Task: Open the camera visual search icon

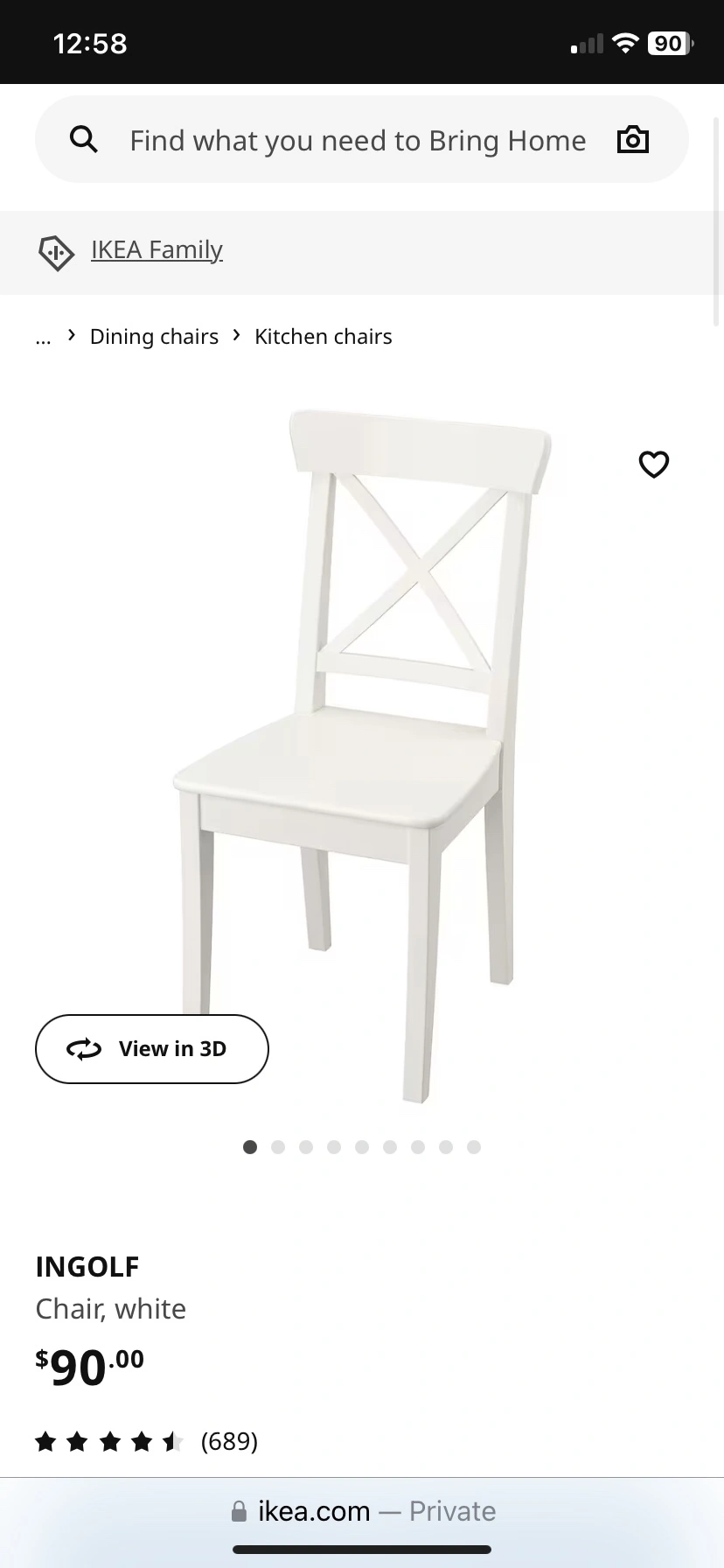Action: pyautogui.click(x=633, y=140)
